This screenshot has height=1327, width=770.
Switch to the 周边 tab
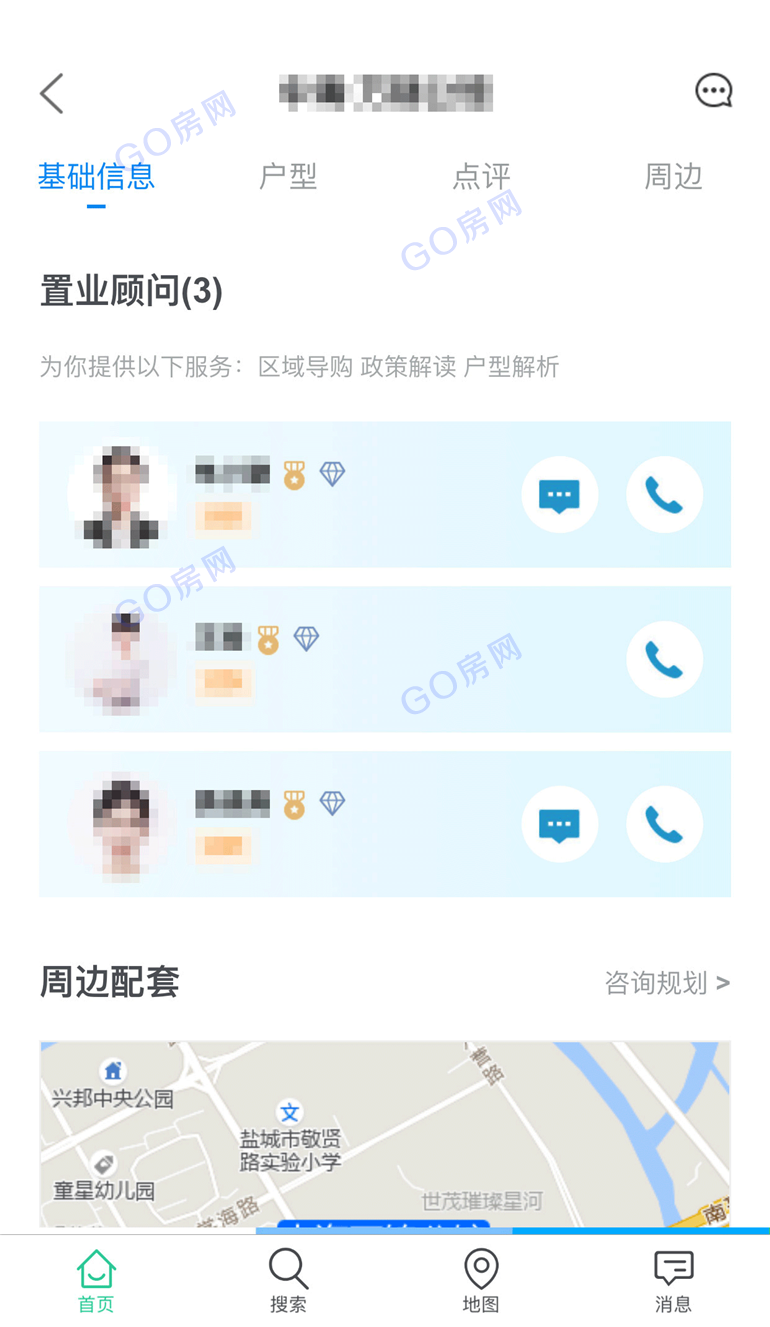pos(673,177)
